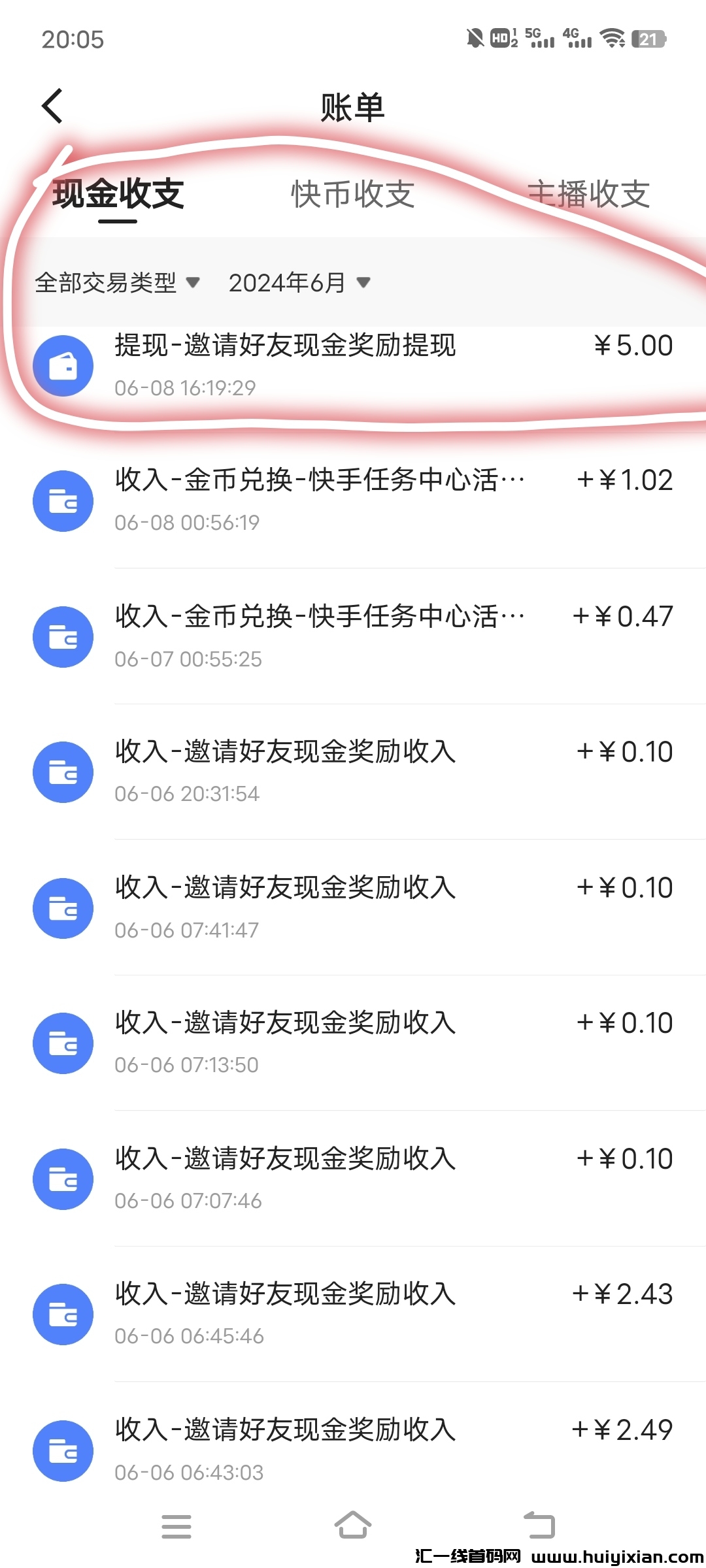View the ¥0.10 invite reward from 07:41:47
706x1568 pixels.
click(x=353, y=908)
